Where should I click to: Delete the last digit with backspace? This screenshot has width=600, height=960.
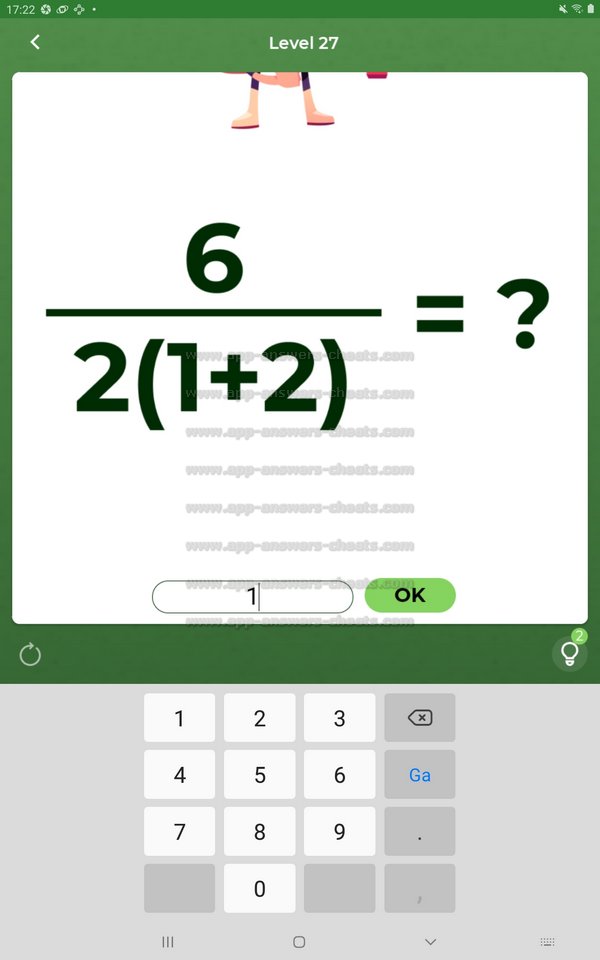pos(420,718)
